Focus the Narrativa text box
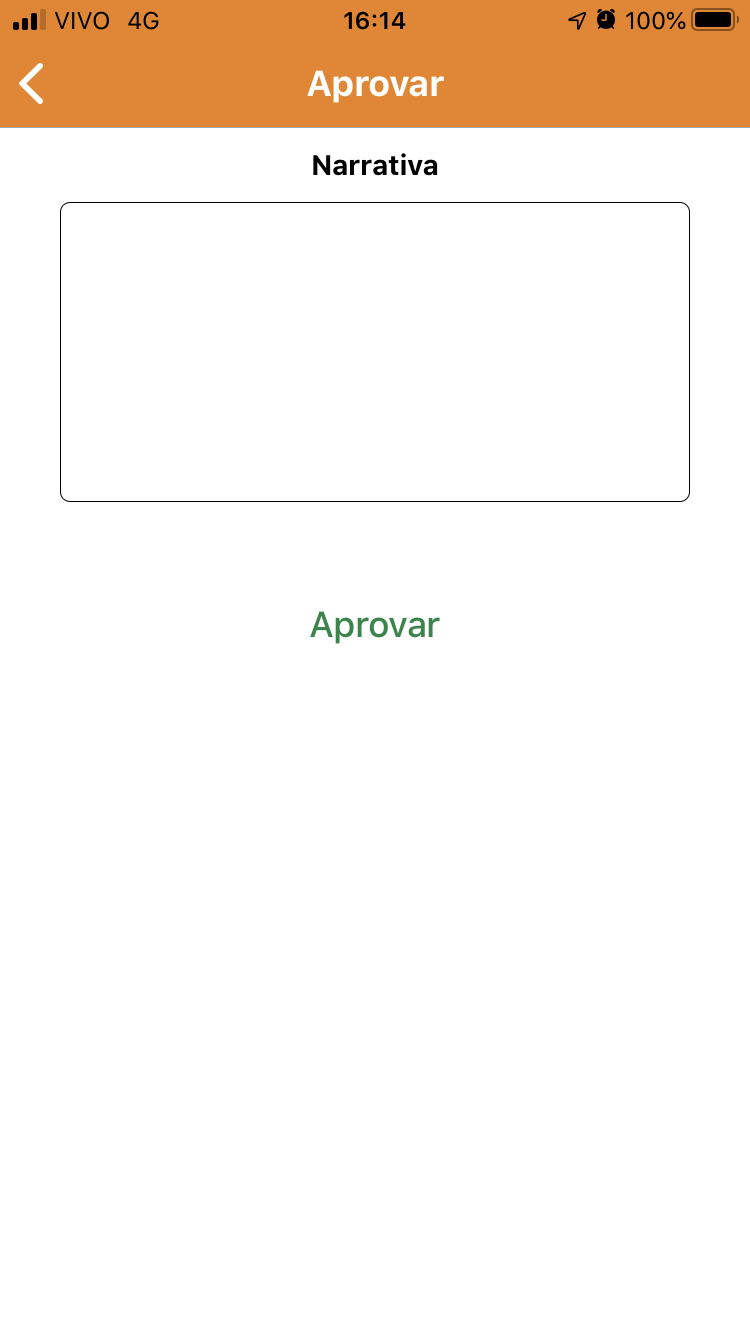 (375, 352)
